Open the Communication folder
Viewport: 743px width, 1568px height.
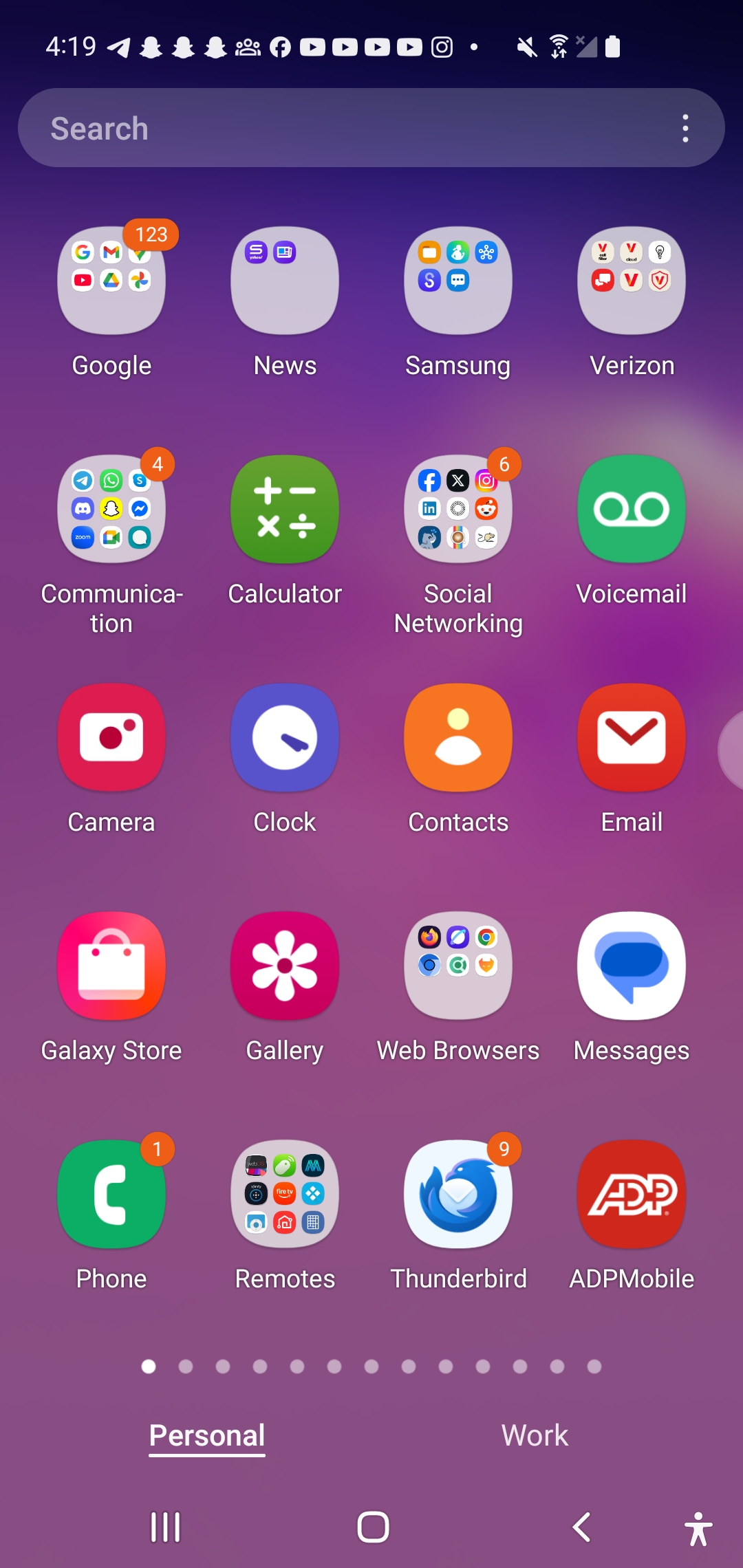tap(111, 509)
